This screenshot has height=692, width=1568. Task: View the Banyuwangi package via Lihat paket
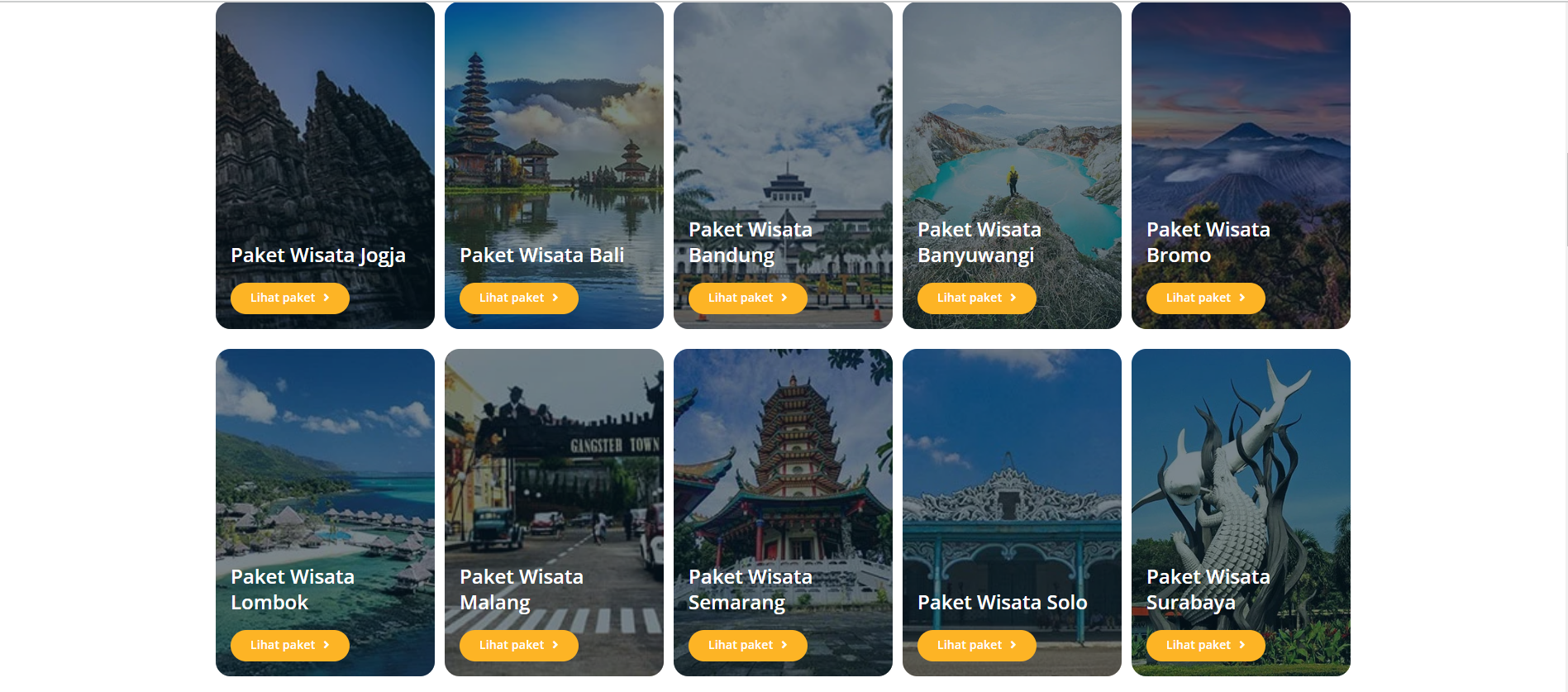(x=976, y=298)
